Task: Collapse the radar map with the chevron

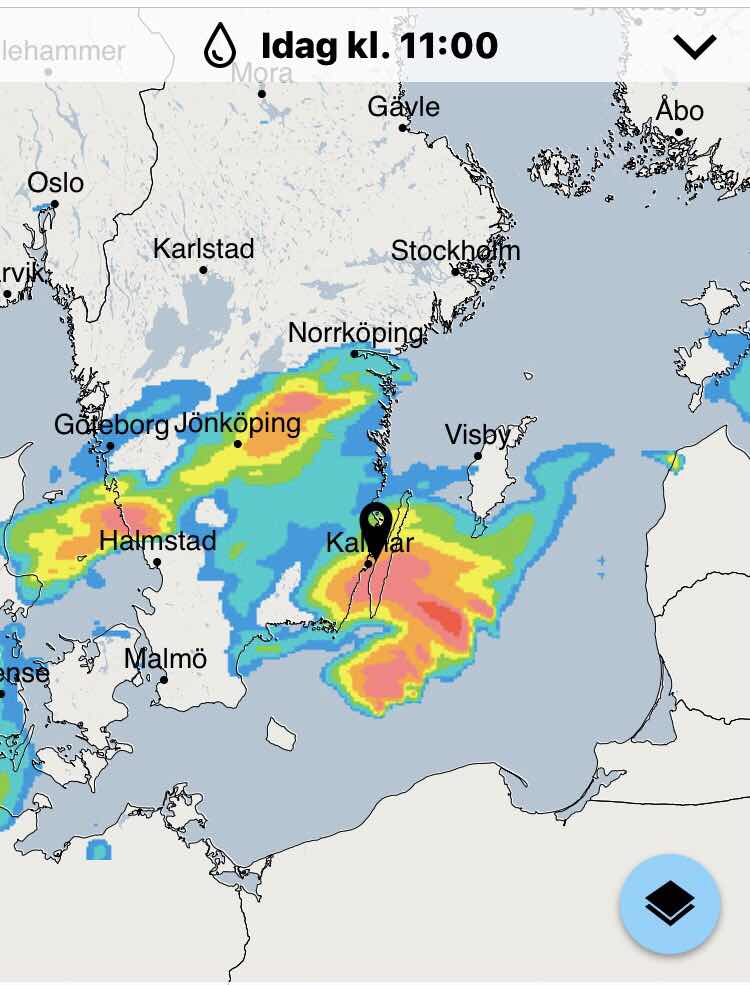Action: [695, 46]
